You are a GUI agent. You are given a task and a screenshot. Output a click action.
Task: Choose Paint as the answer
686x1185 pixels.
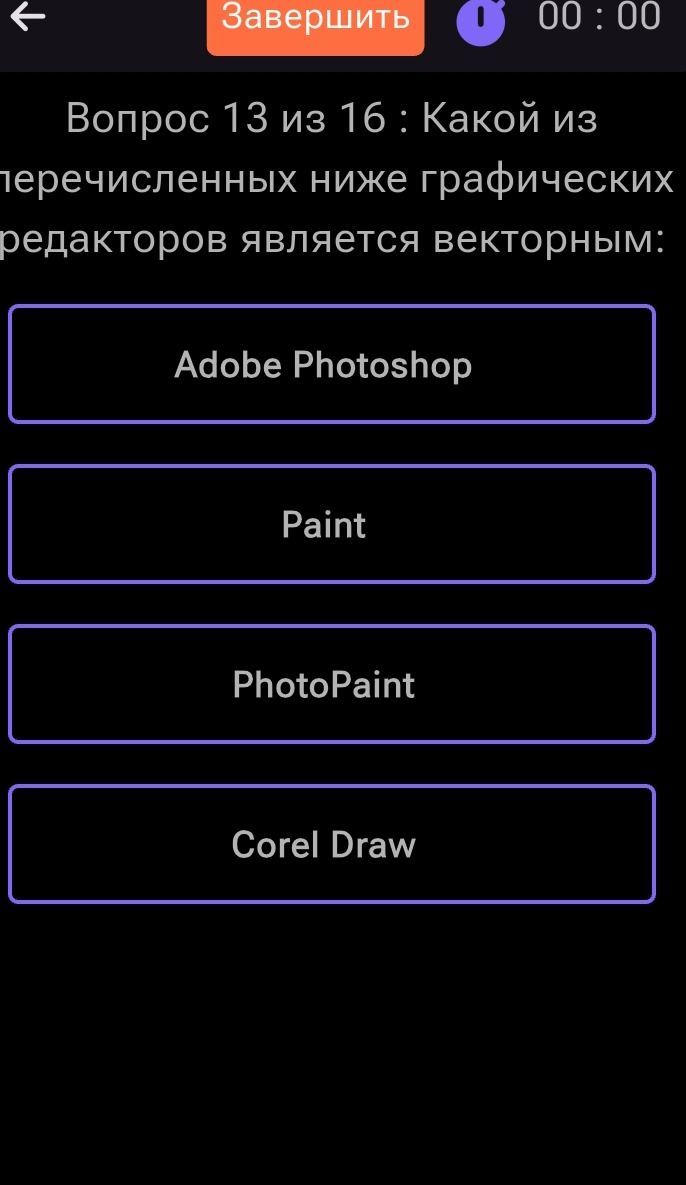pyautogui.click(x=332, y=524)
